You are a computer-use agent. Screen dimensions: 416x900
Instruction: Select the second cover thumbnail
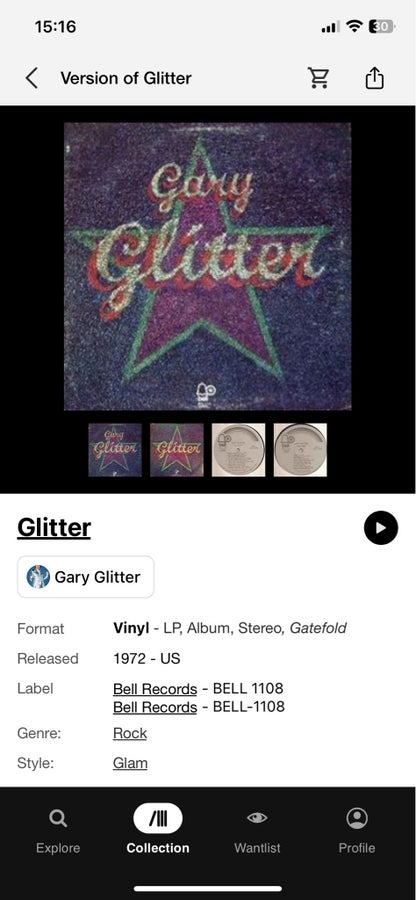coord(177,450)
